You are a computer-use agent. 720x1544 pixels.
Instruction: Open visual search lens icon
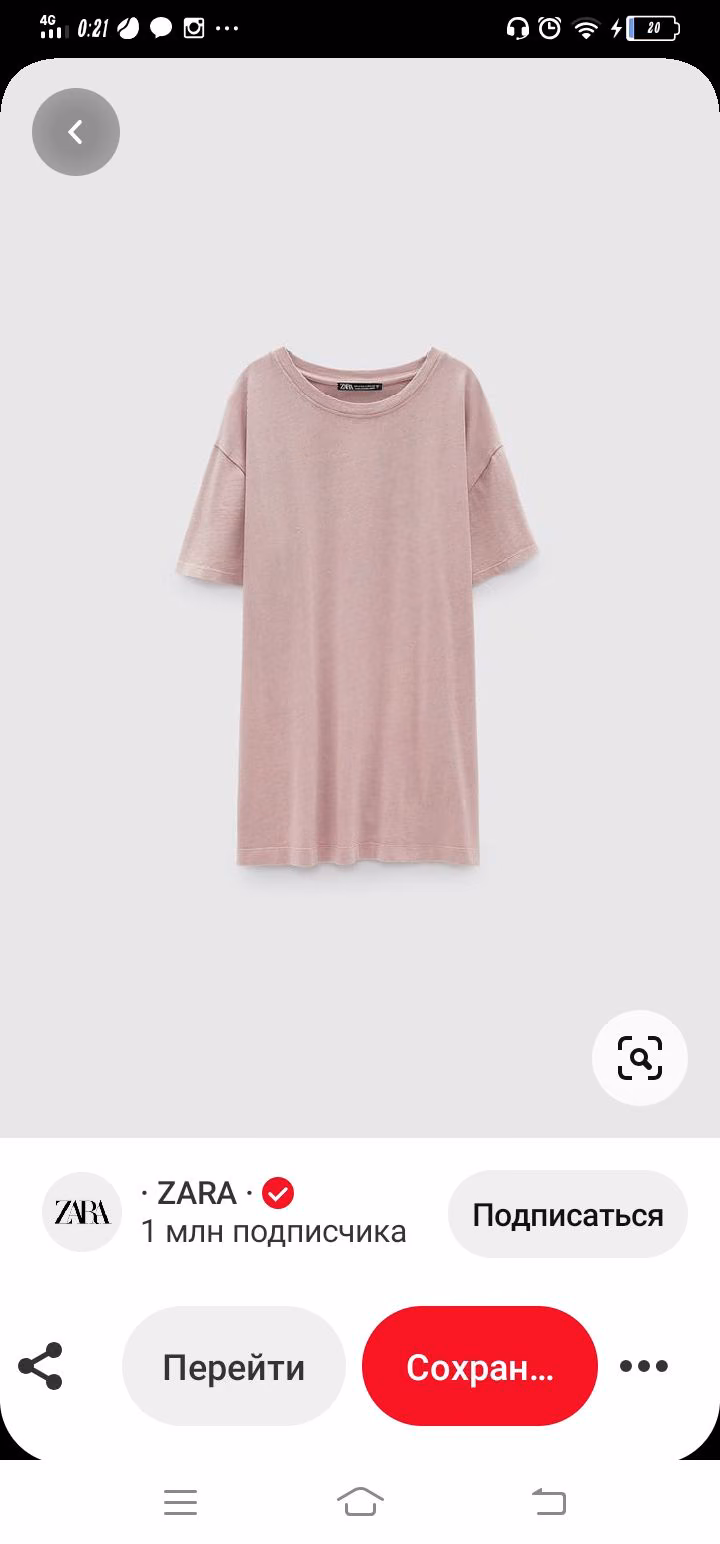click(x=640, y=1057)
